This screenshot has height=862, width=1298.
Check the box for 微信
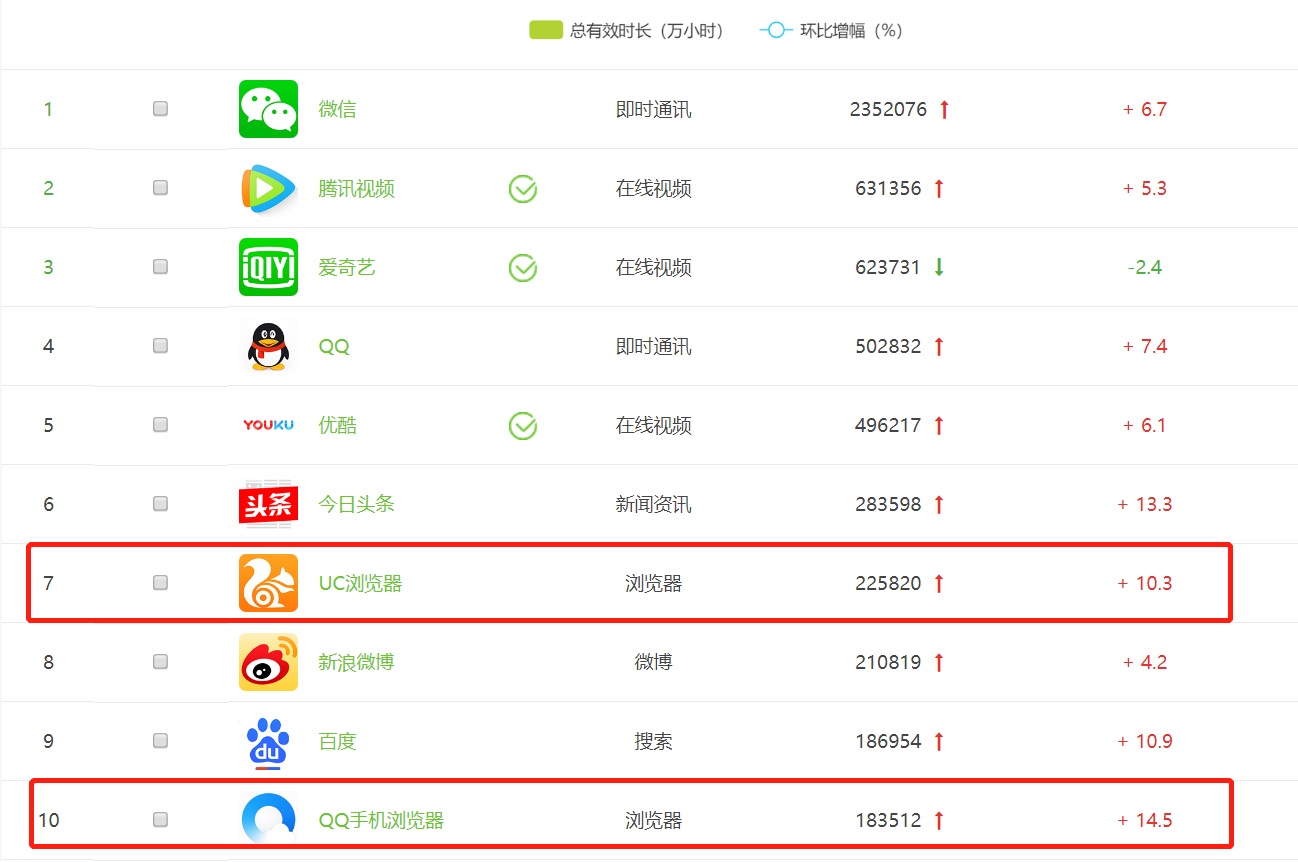pyautogui.click(x=160, y=109)
